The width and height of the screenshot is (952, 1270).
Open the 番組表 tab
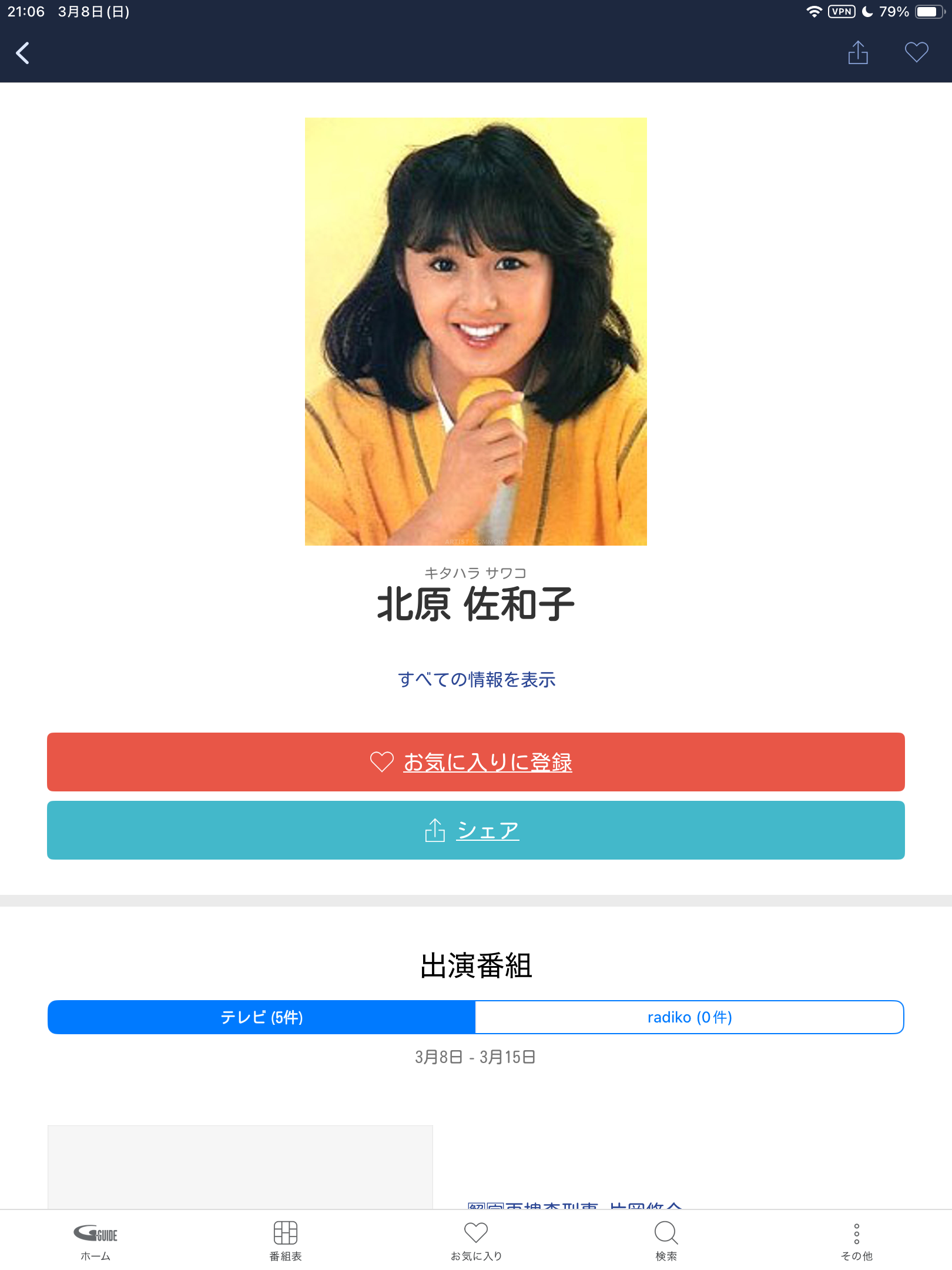(286, 1241)
